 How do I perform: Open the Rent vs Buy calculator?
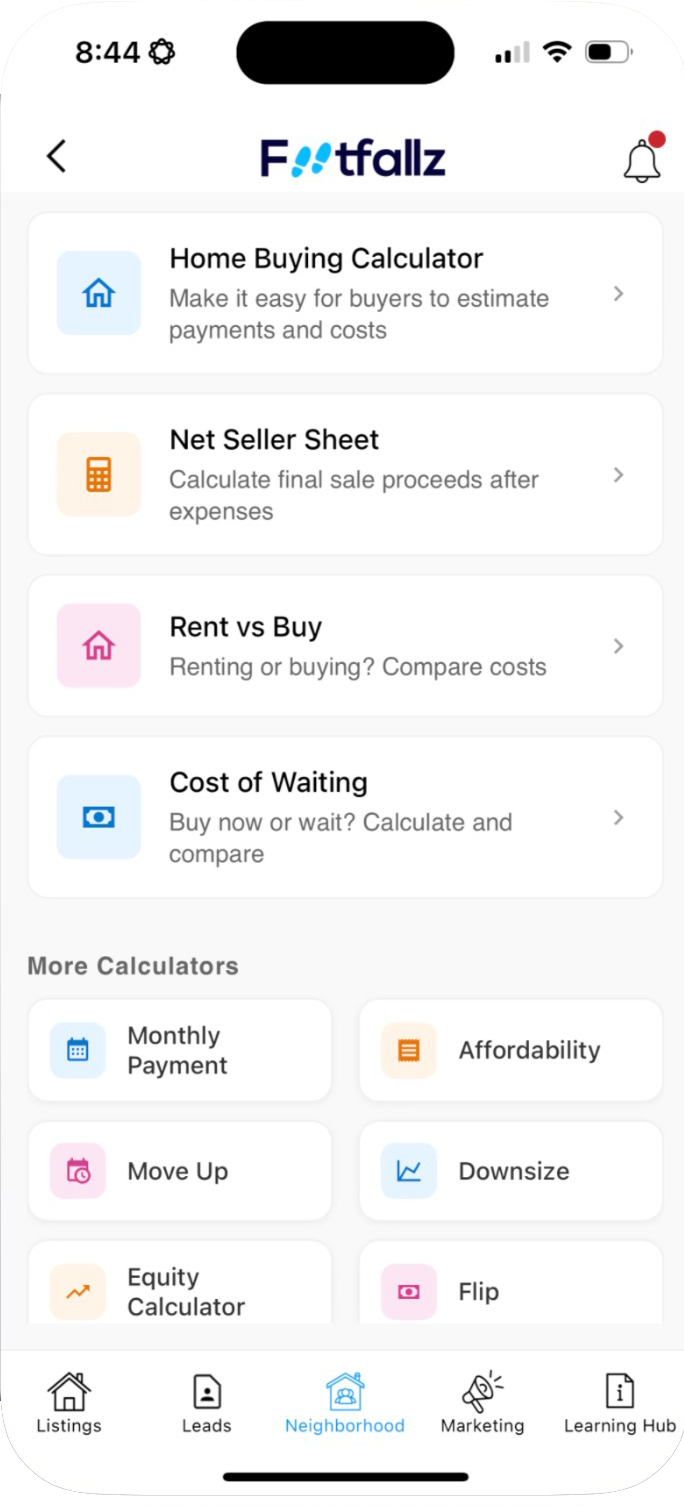345,646
